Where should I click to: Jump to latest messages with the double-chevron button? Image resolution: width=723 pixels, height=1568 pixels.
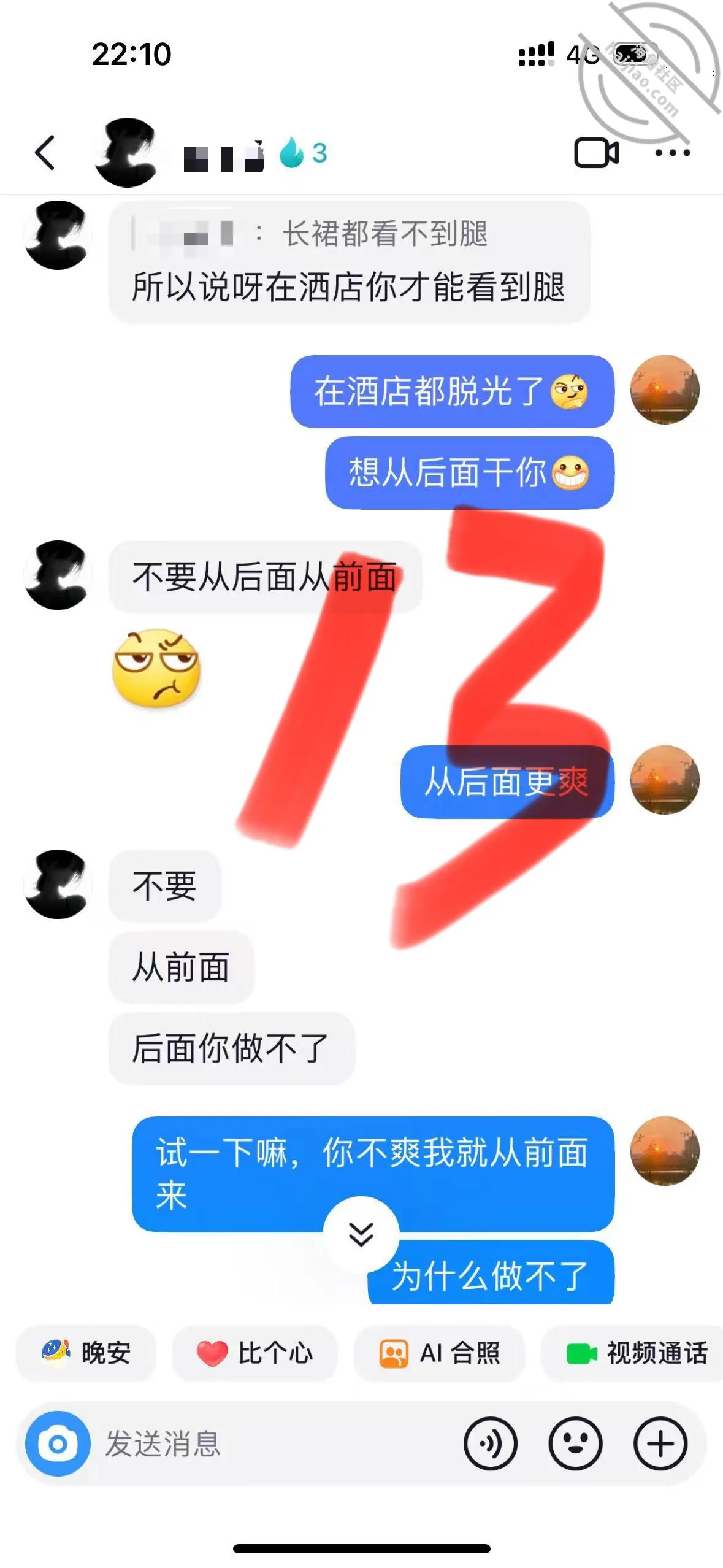[x=361, y=1234]
